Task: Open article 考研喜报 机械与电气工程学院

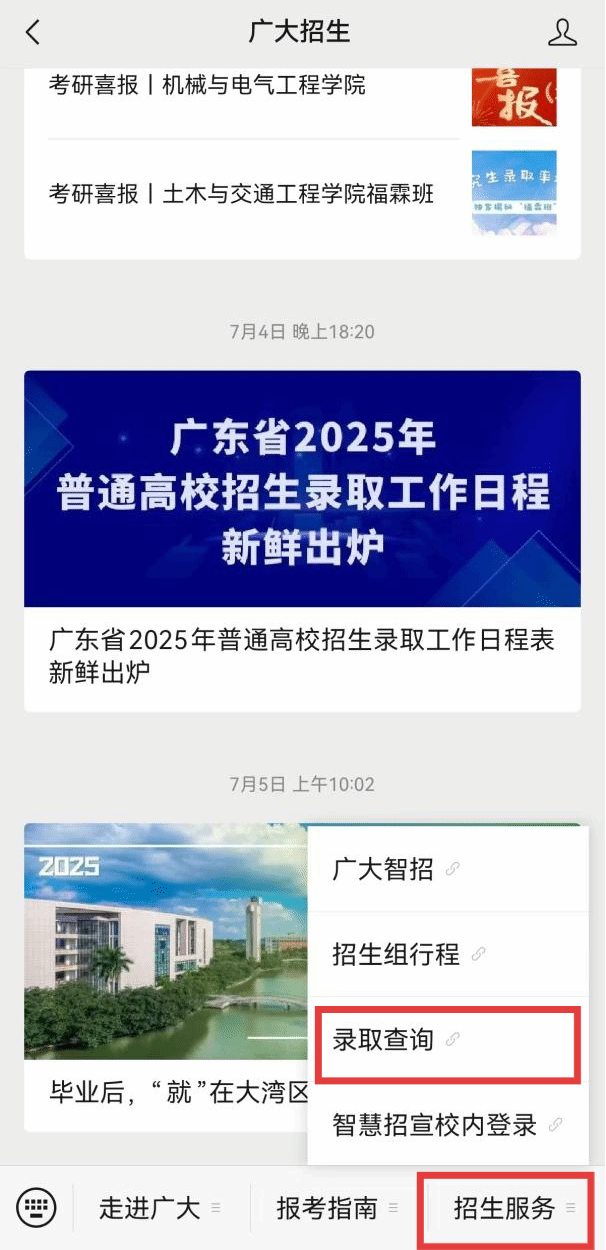Action: click(x=207, y=86)
